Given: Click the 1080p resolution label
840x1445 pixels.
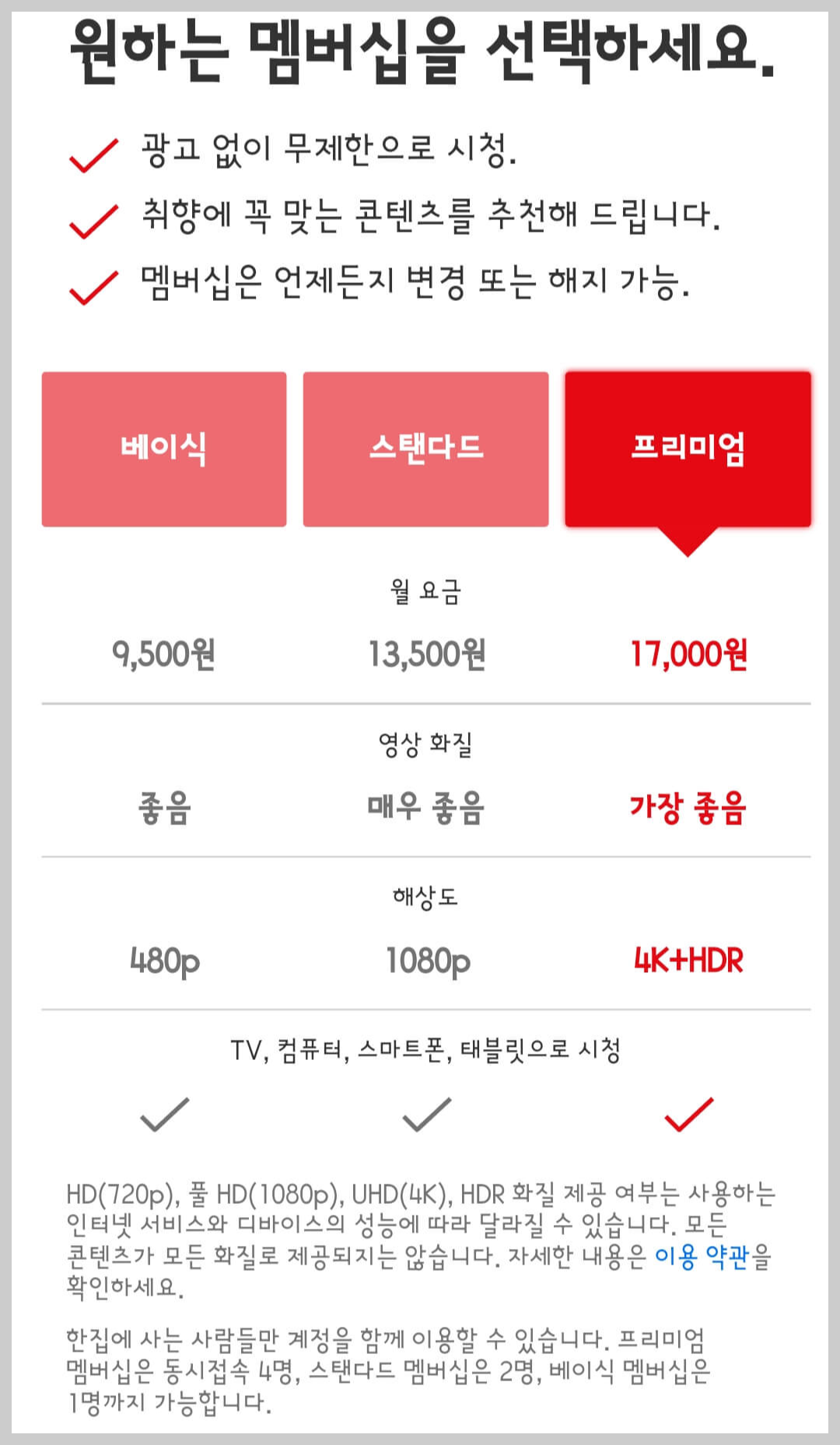Looking at the screenshot, I should click(x=426, y=961).
